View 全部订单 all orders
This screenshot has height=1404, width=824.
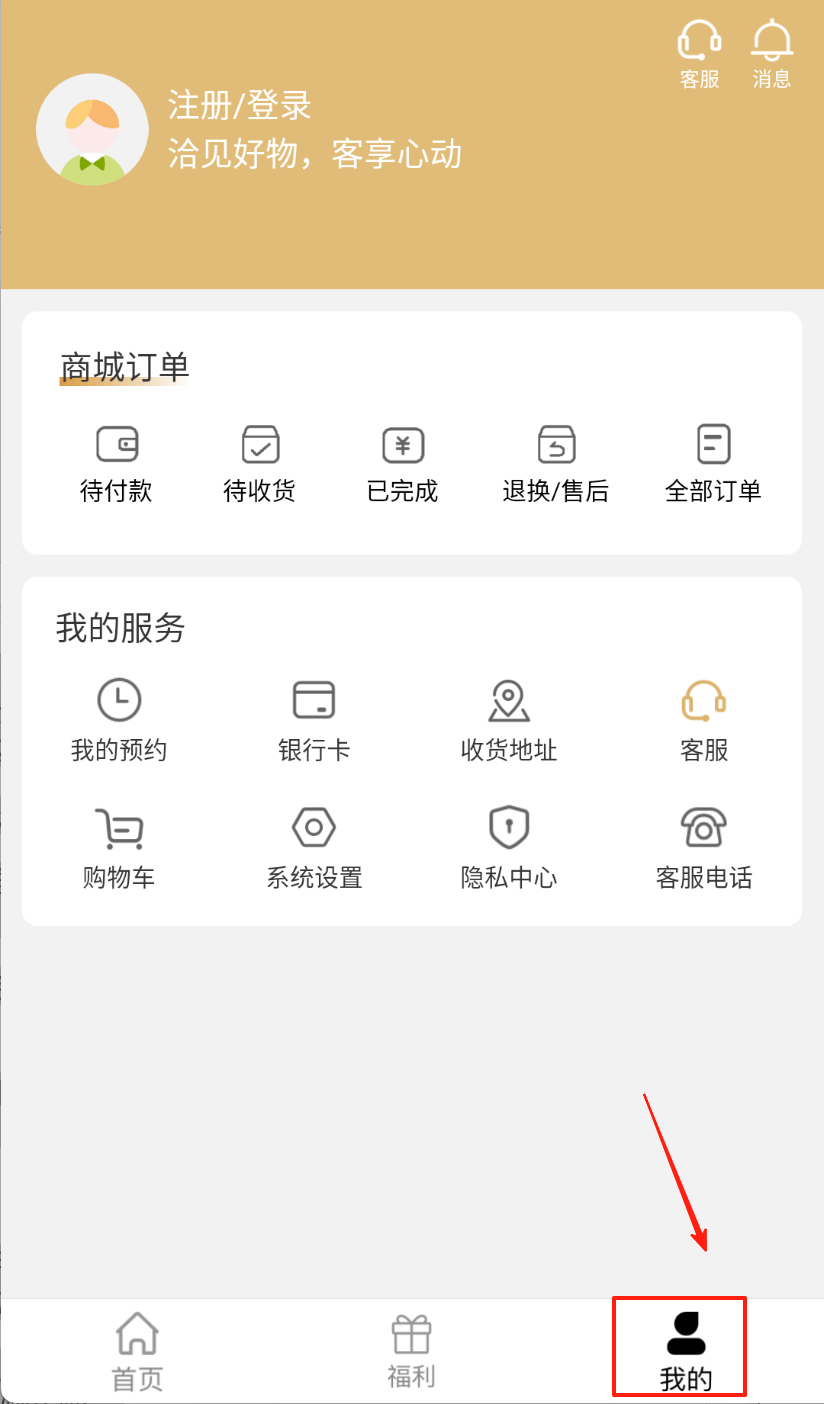(713, 463)
